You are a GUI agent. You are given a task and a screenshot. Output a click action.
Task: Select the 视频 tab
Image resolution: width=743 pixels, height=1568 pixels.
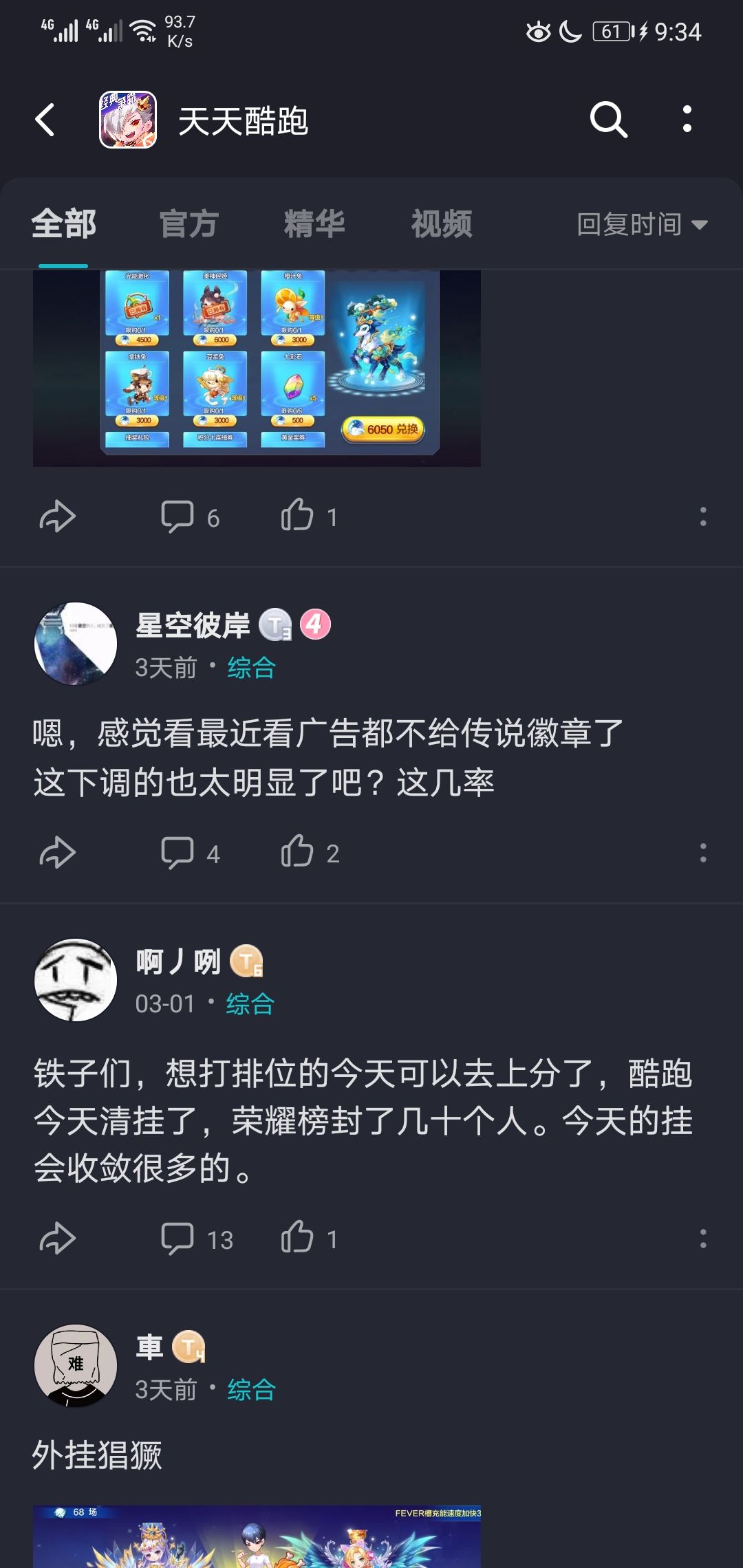[442, 224]
